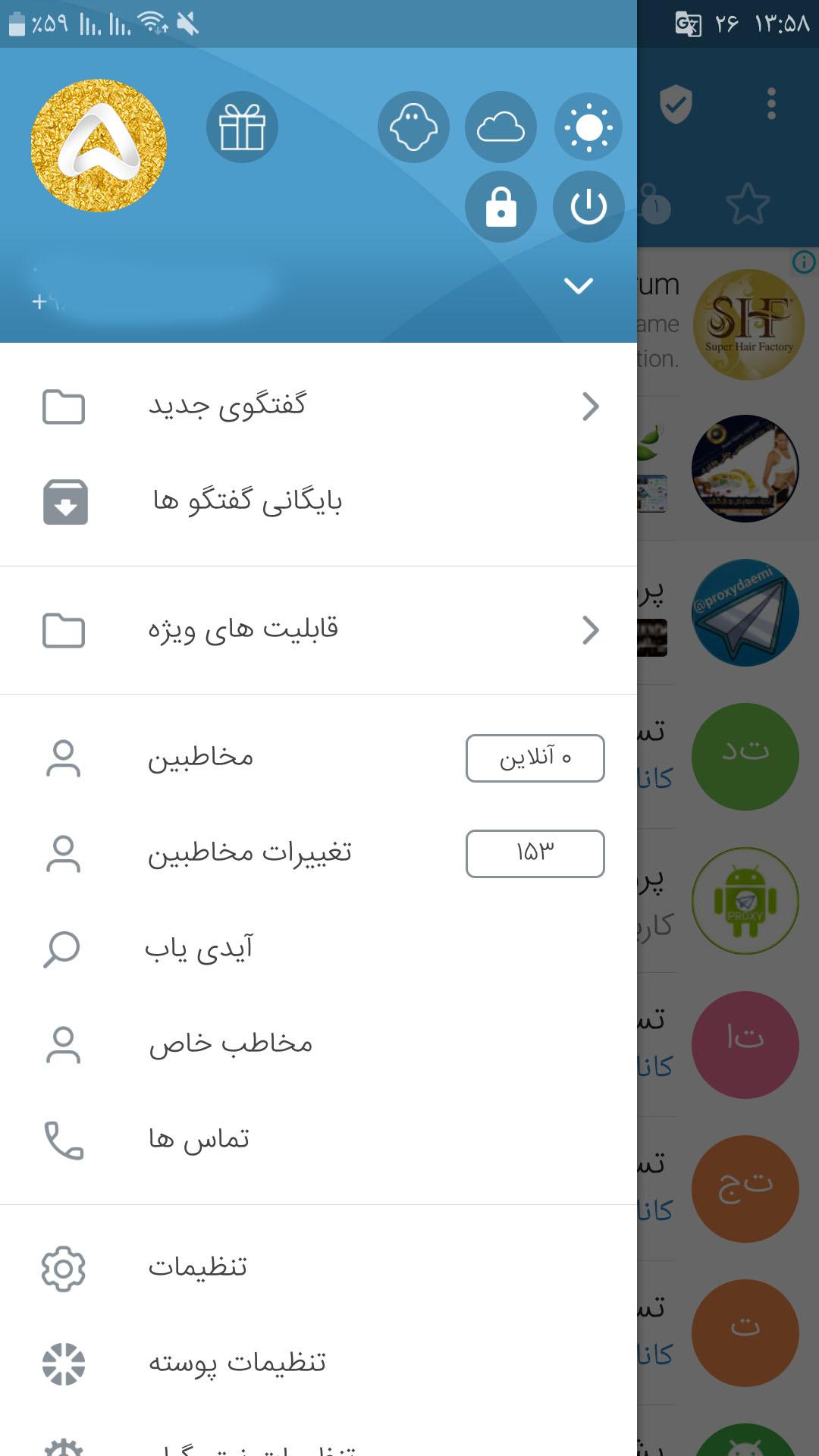Open the cloud storage icon
Image resolution: width=819 pixels, height=1456 pixels.
(x=500, y=127)
